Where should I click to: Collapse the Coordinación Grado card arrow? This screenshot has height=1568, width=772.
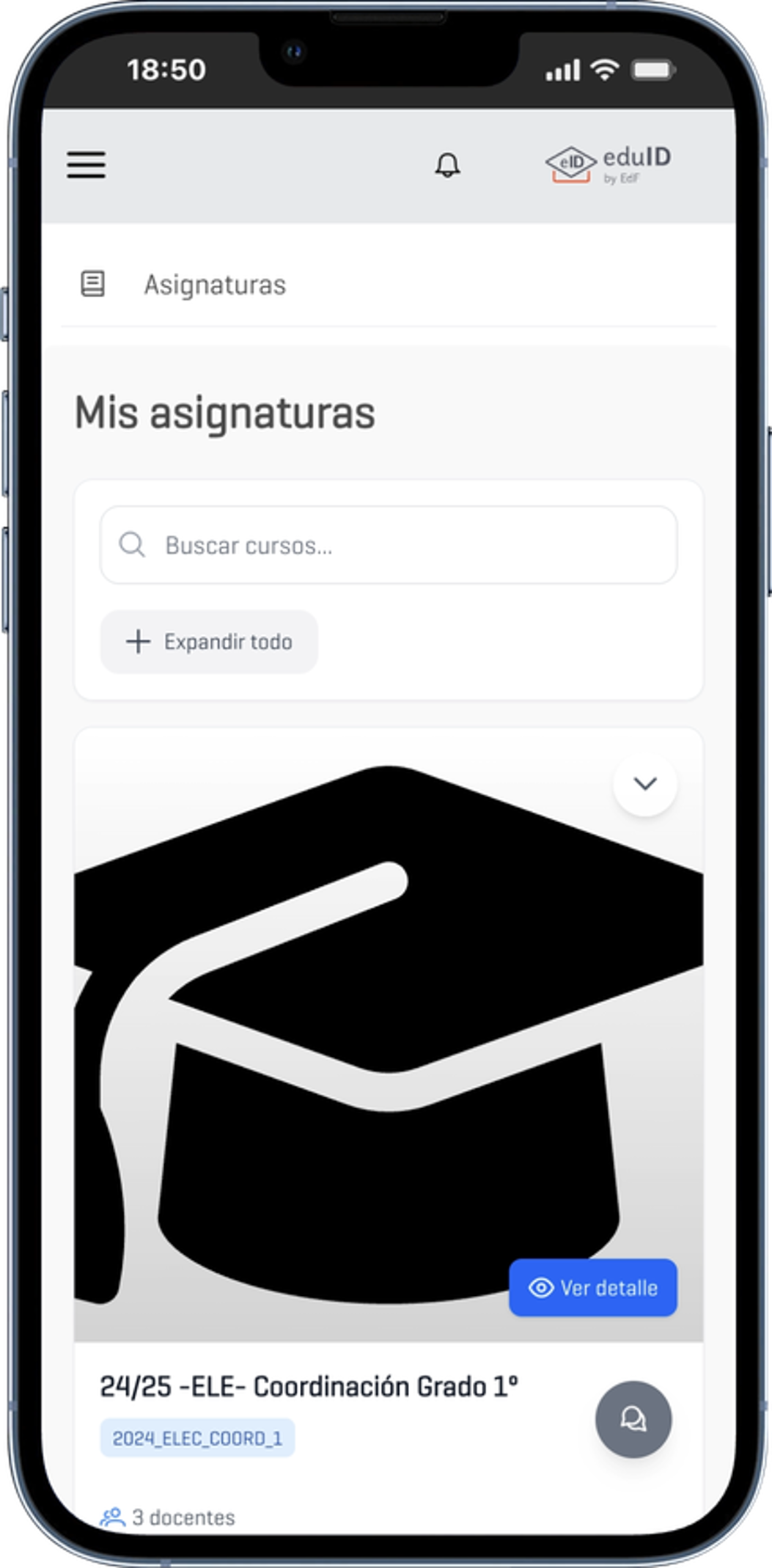644,785
